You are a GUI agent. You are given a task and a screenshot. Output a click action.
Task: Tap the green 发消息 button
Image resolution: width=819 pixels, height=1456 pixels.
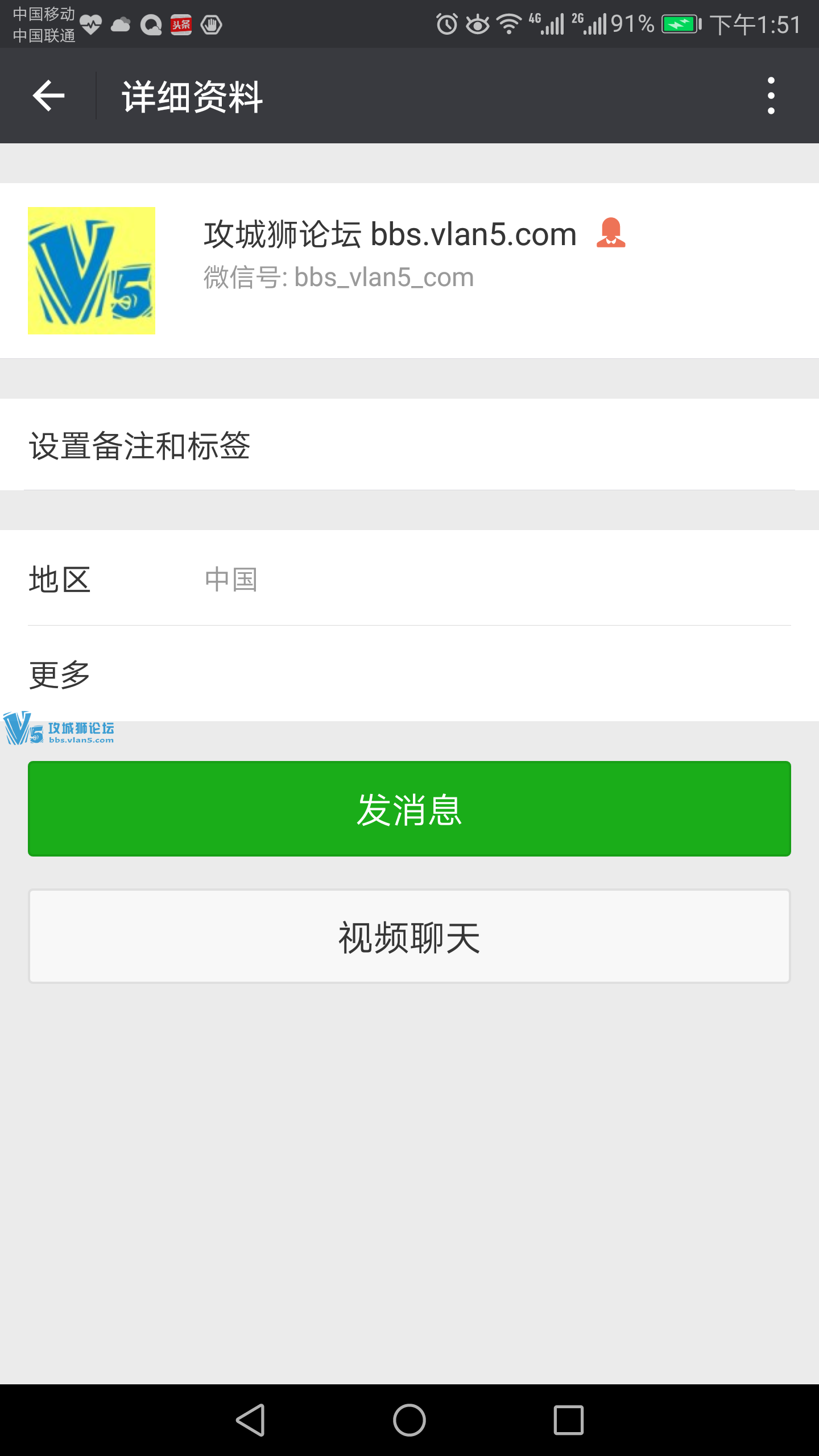(409, 809)
